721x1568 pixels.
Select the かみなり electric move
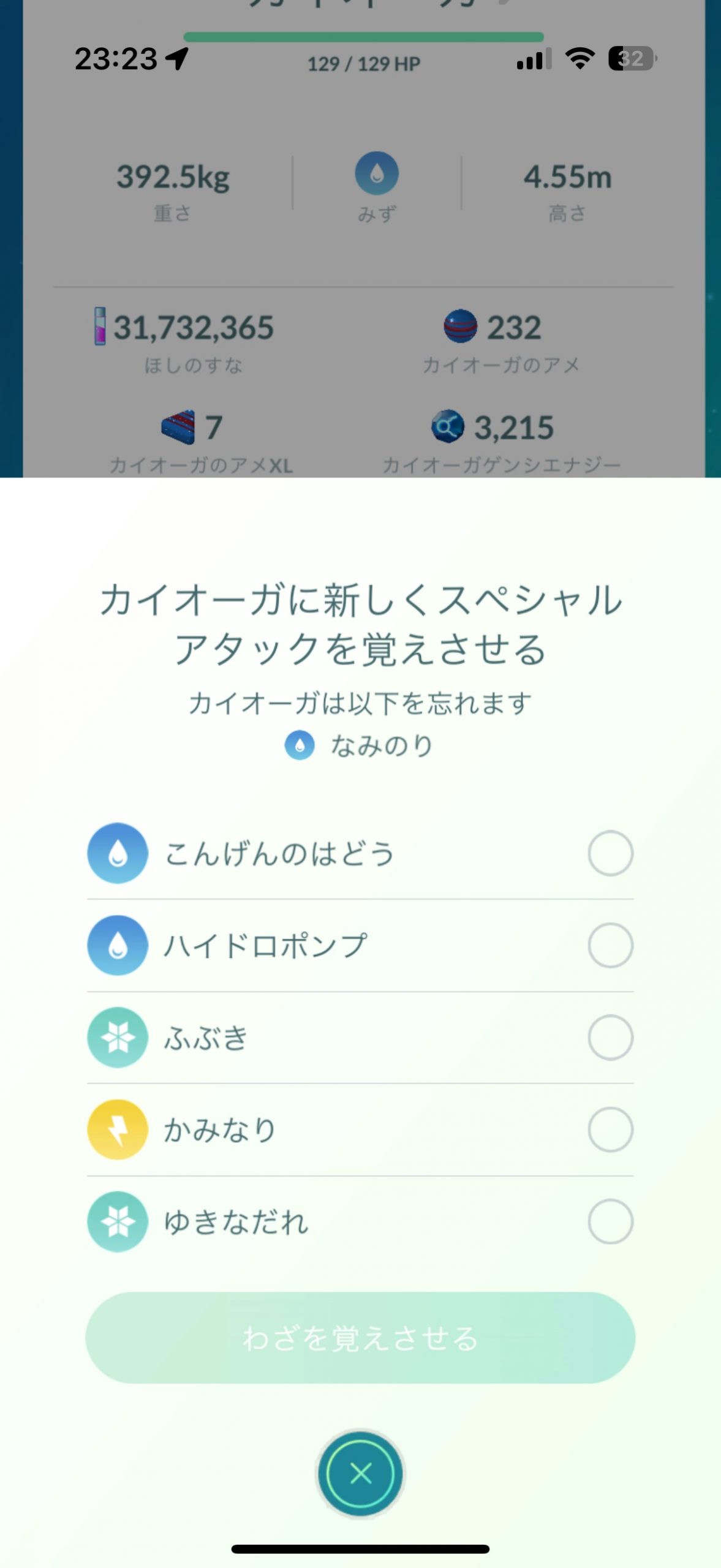(610, 1129)
